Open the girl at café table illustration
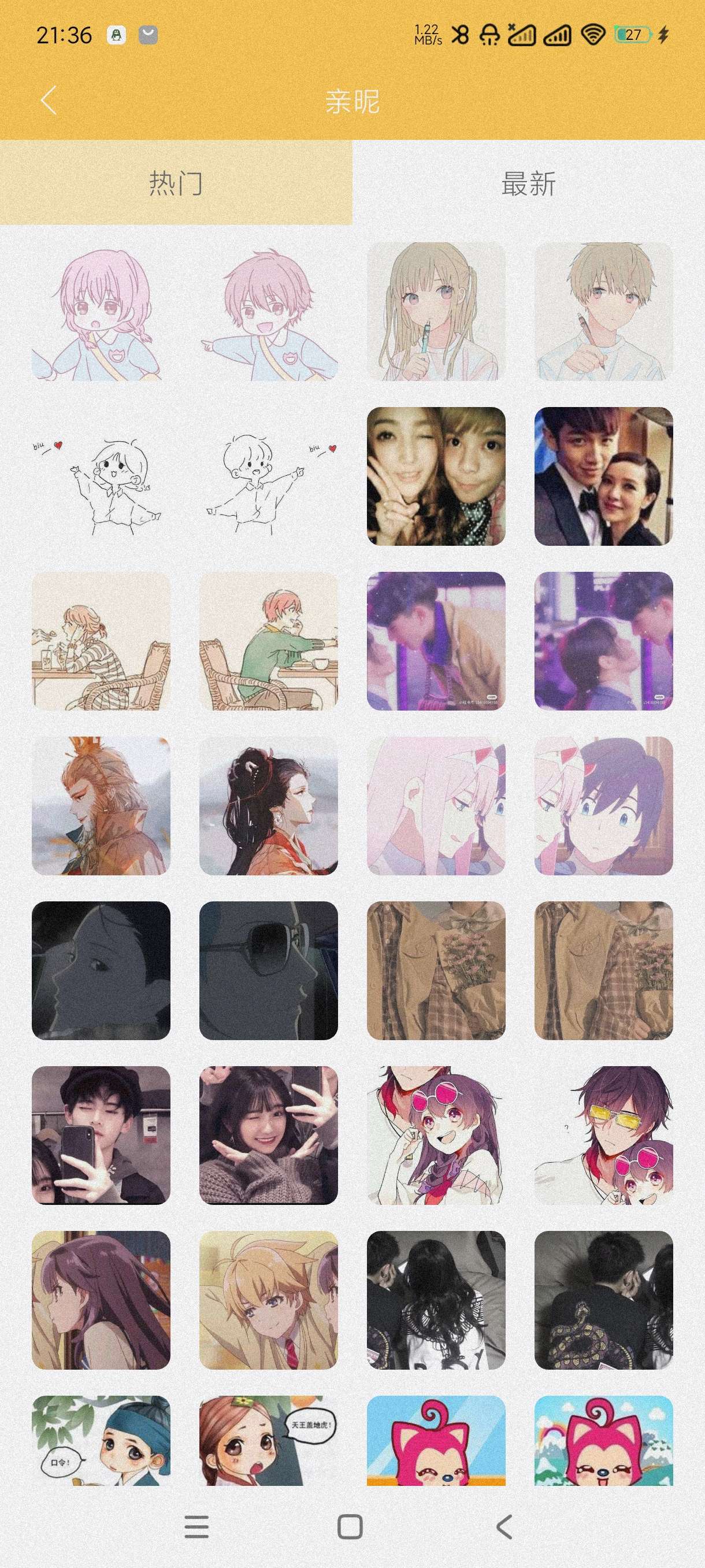705x1568 pixels. click(x=101, y=641)
